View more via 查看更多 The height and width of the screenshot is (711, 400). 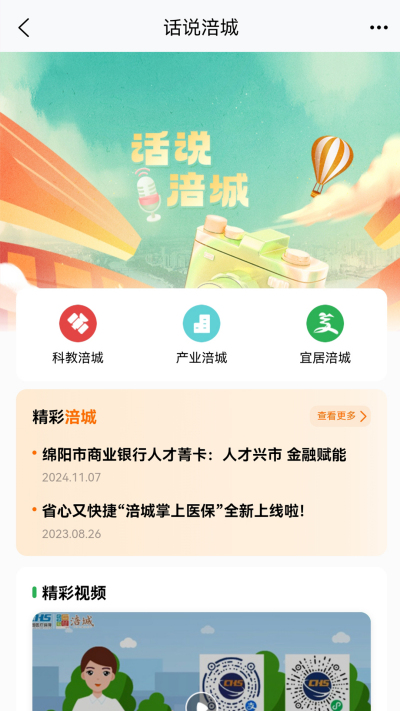point(341,416)
